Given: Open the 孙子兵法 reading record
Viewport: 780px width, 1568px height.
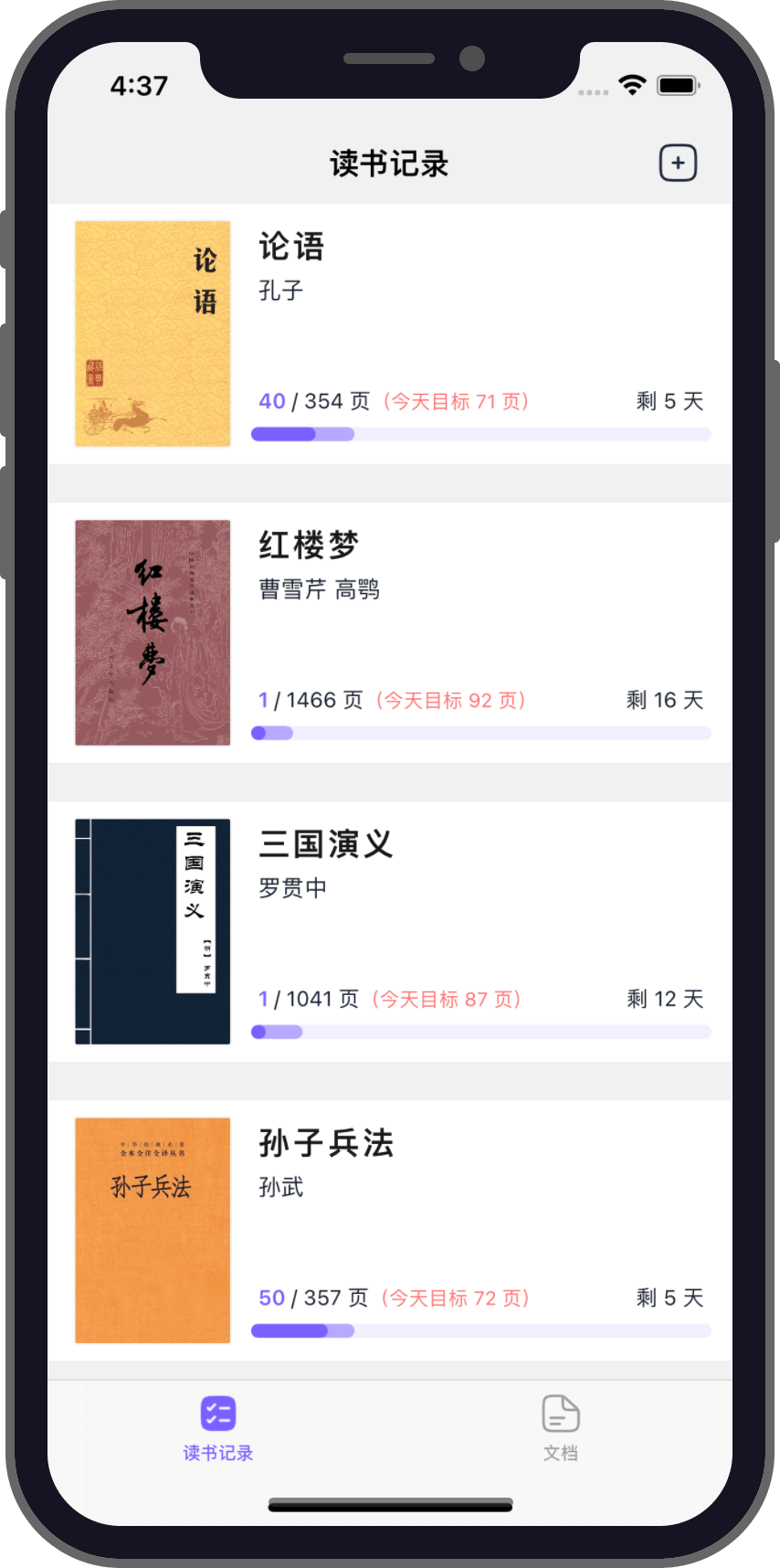Looking at the screenshot, I should 390,1230.
